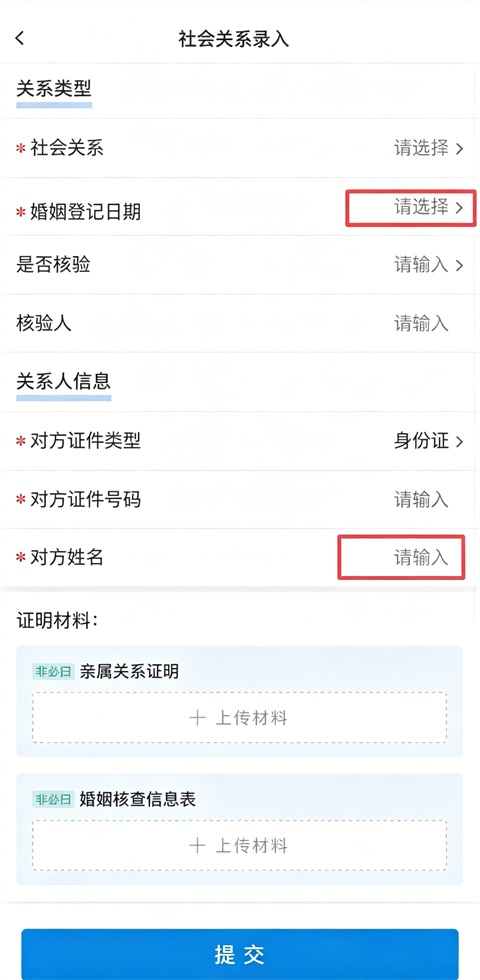Open the 社会关系 selector

240,148
